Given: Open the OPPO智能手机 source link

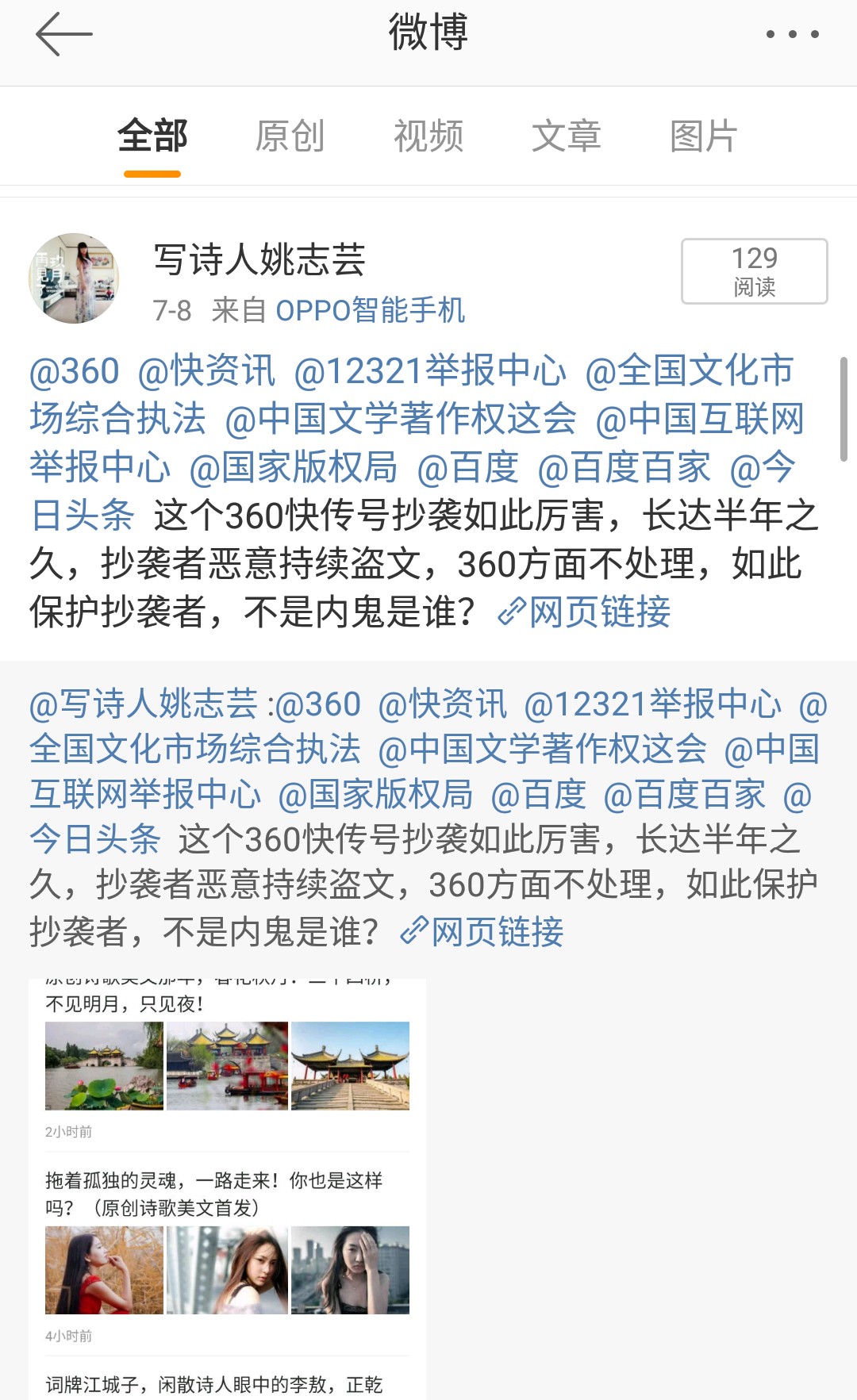Looking at the screenshot, I should point(370,310).
